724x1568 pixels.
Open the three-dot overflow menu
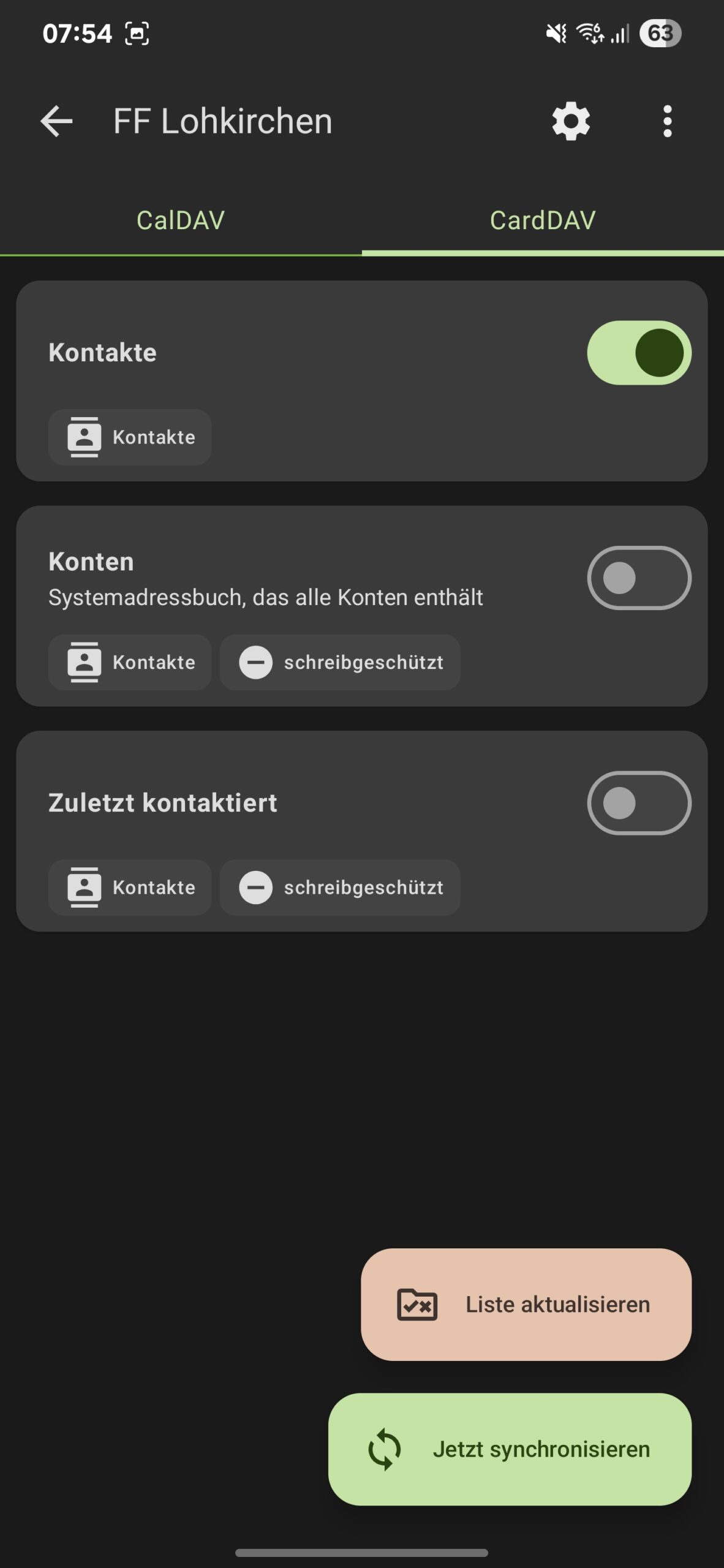[667, 121]
